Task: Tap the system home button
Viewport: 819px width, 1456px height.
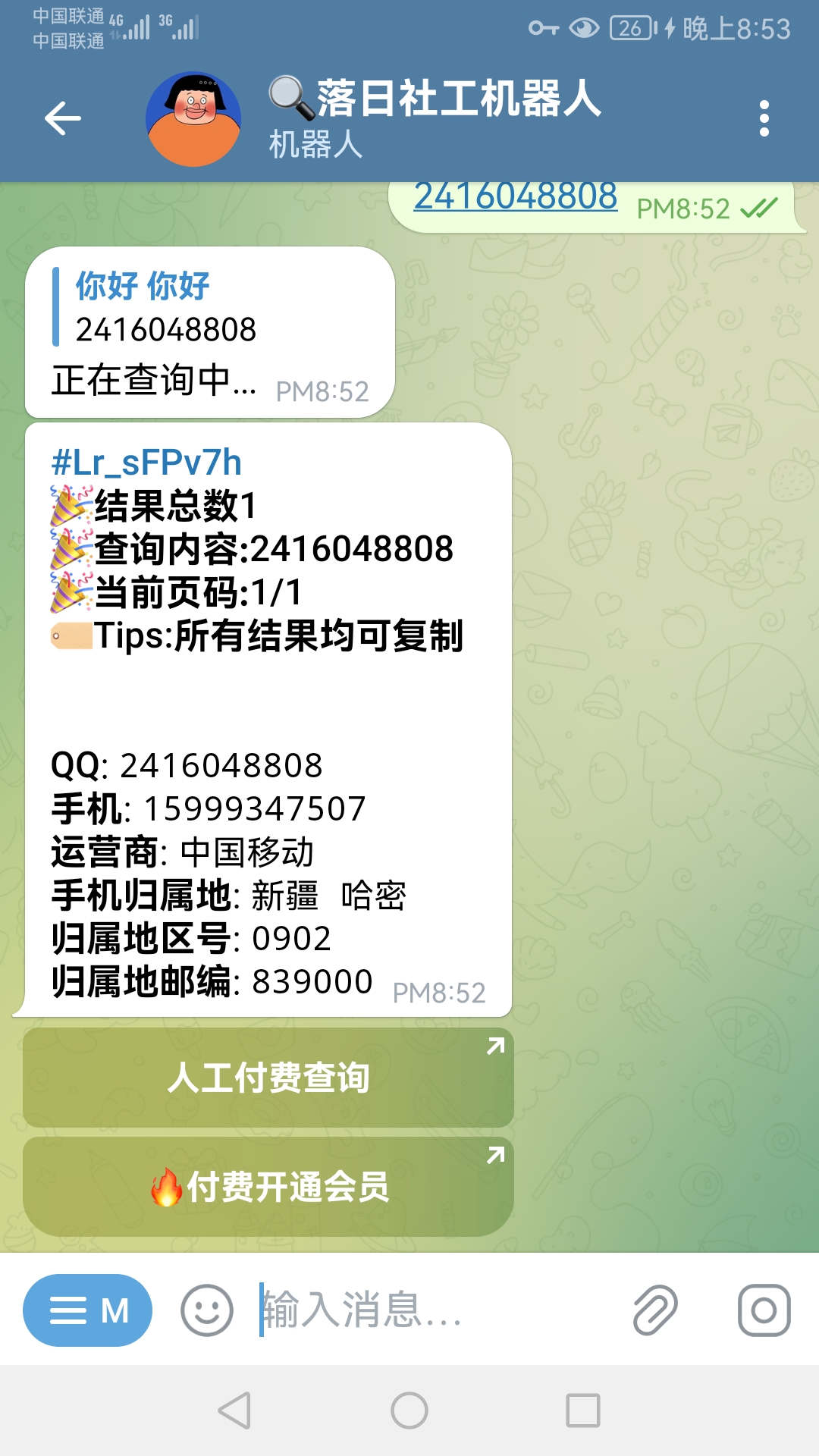Action: point(409,1410)
